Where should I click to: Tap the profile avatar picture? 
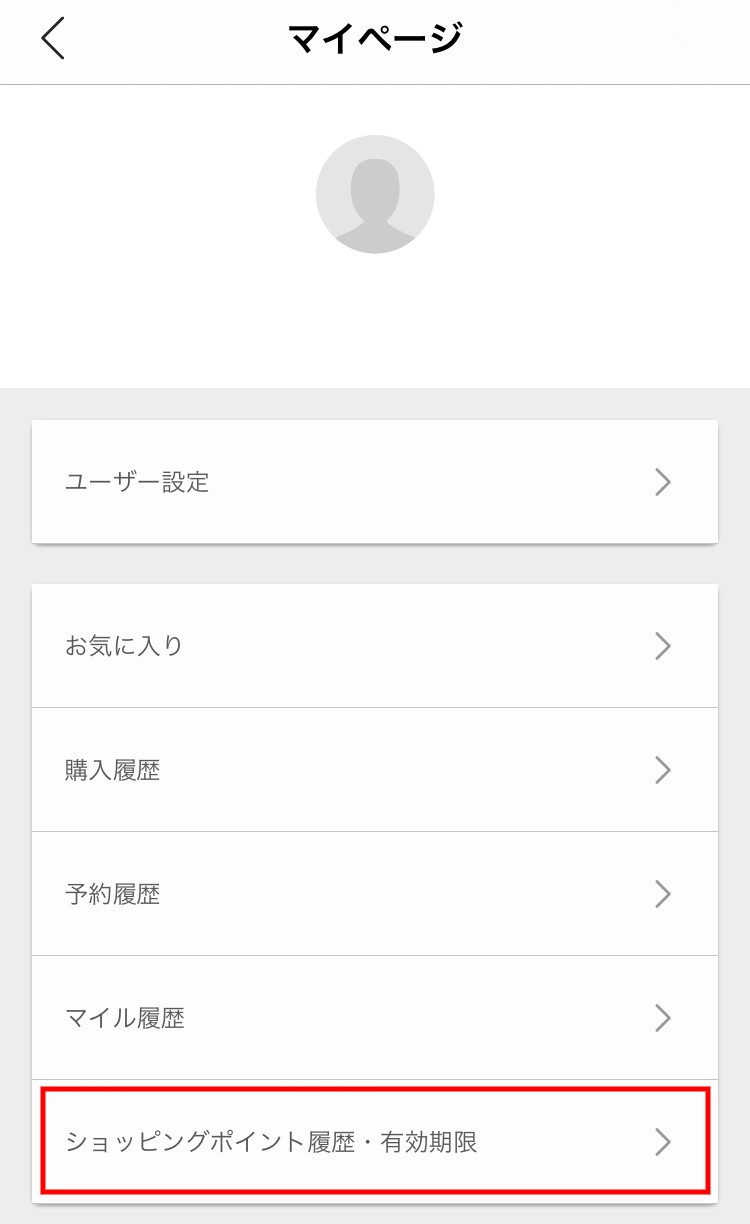[375, 194]
